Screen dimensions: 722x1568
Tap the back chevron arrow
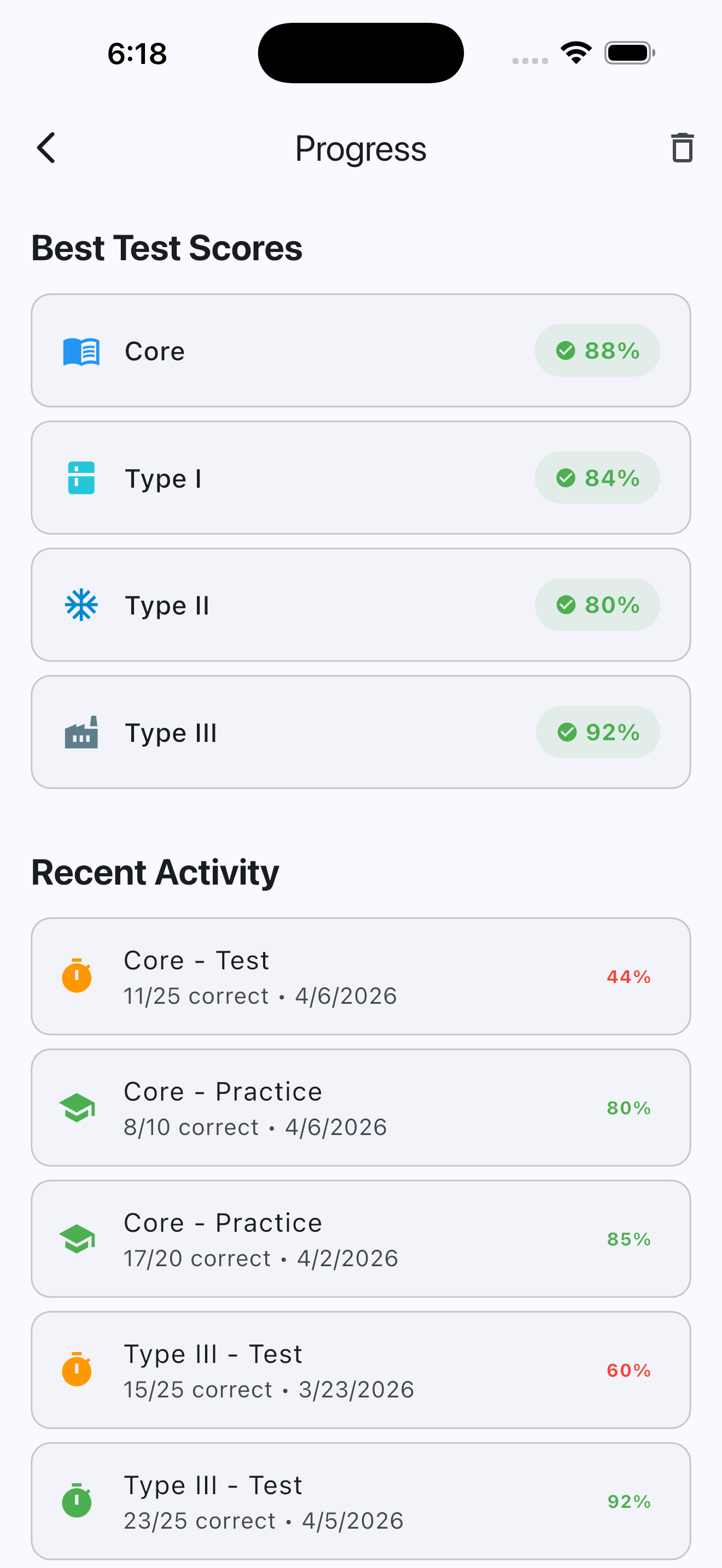pos(45,147)
